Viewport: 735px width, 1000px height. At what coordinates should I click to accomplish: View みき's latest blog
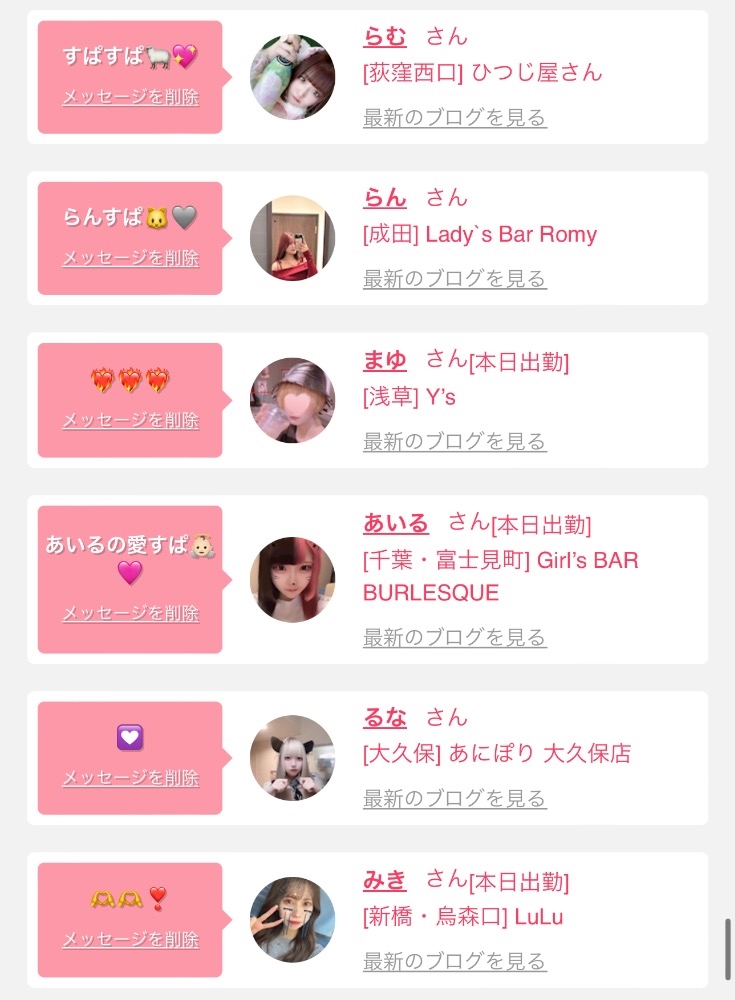(x=454, y=961)
